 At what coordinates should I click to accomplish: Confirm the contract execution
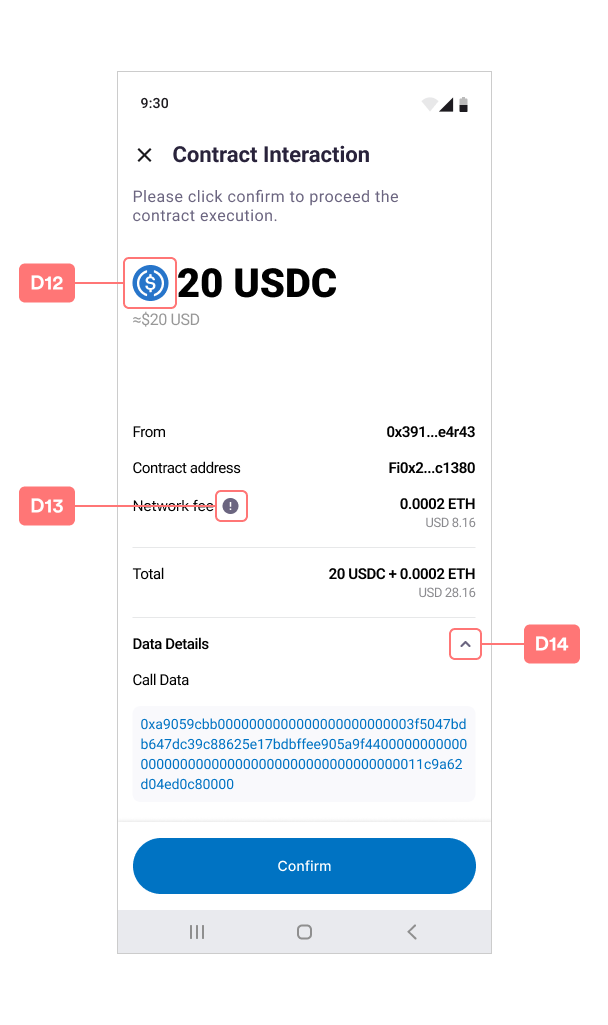pyautogui.click(x=304, y=866)
